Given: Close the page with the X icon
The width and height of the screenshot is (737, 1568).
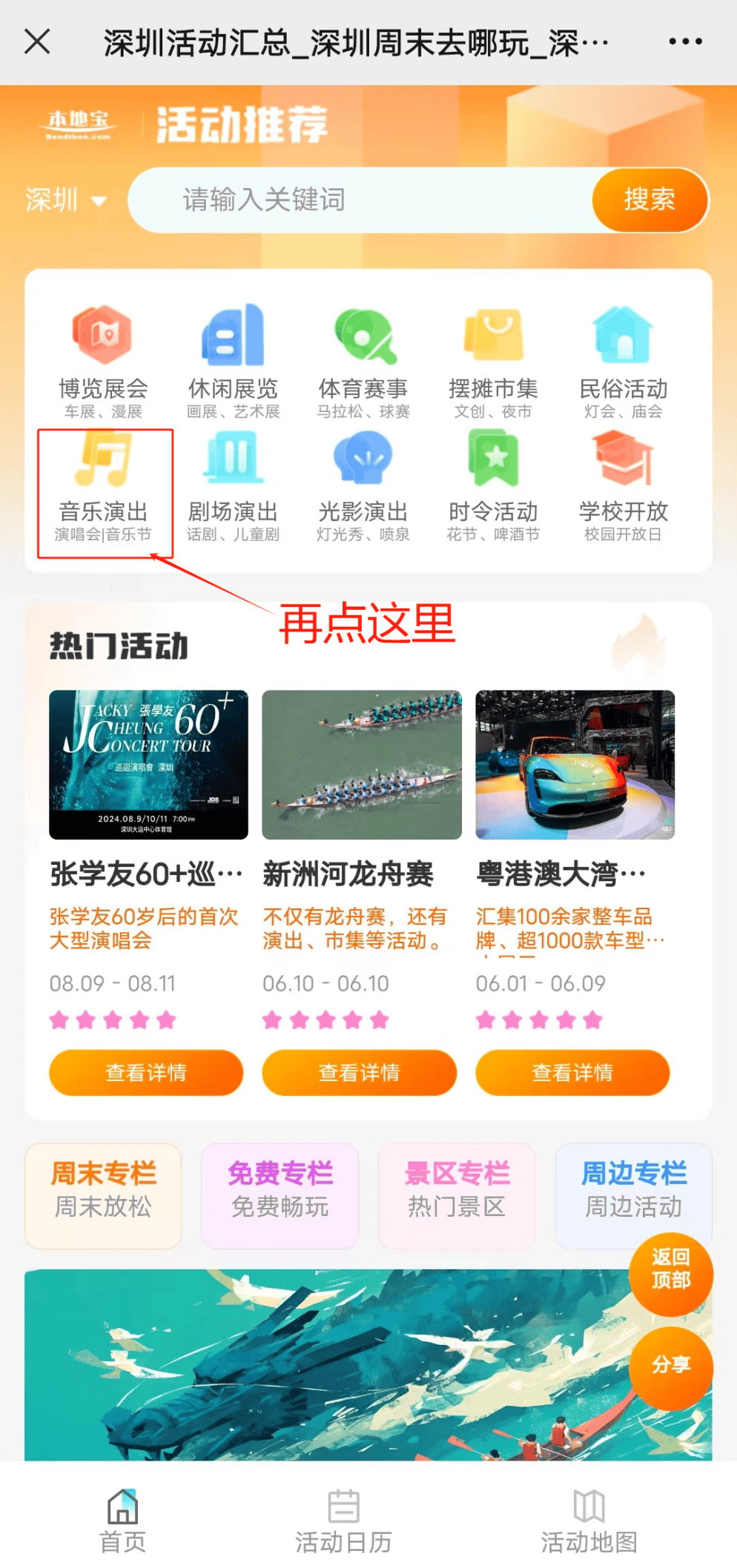Looking at the screenshot, I should pos(37,41).
